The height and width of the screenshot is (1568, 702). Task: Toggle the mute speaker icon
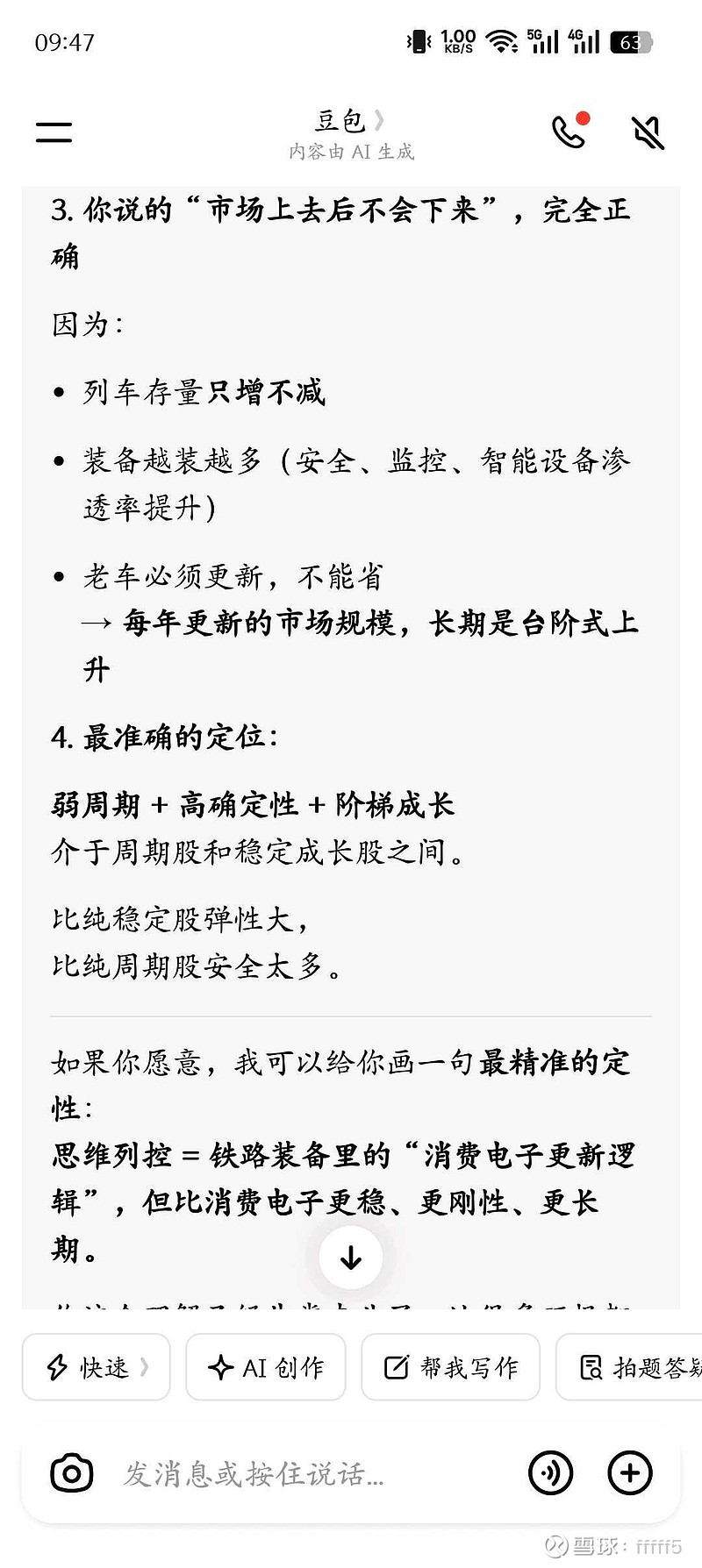[647, 132]
